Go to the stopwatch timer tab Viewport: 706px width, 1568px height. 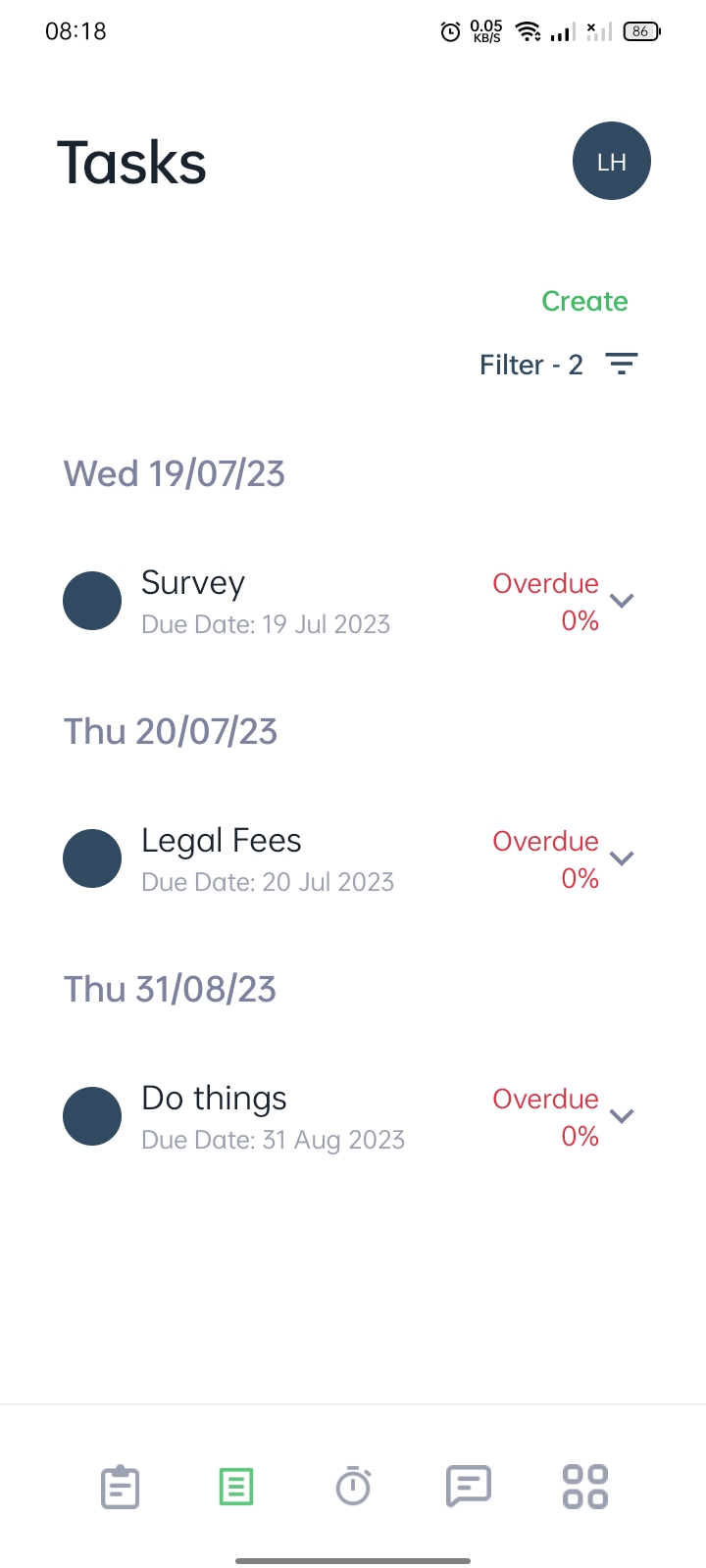pyautogui.click(x=353, y=1486)
